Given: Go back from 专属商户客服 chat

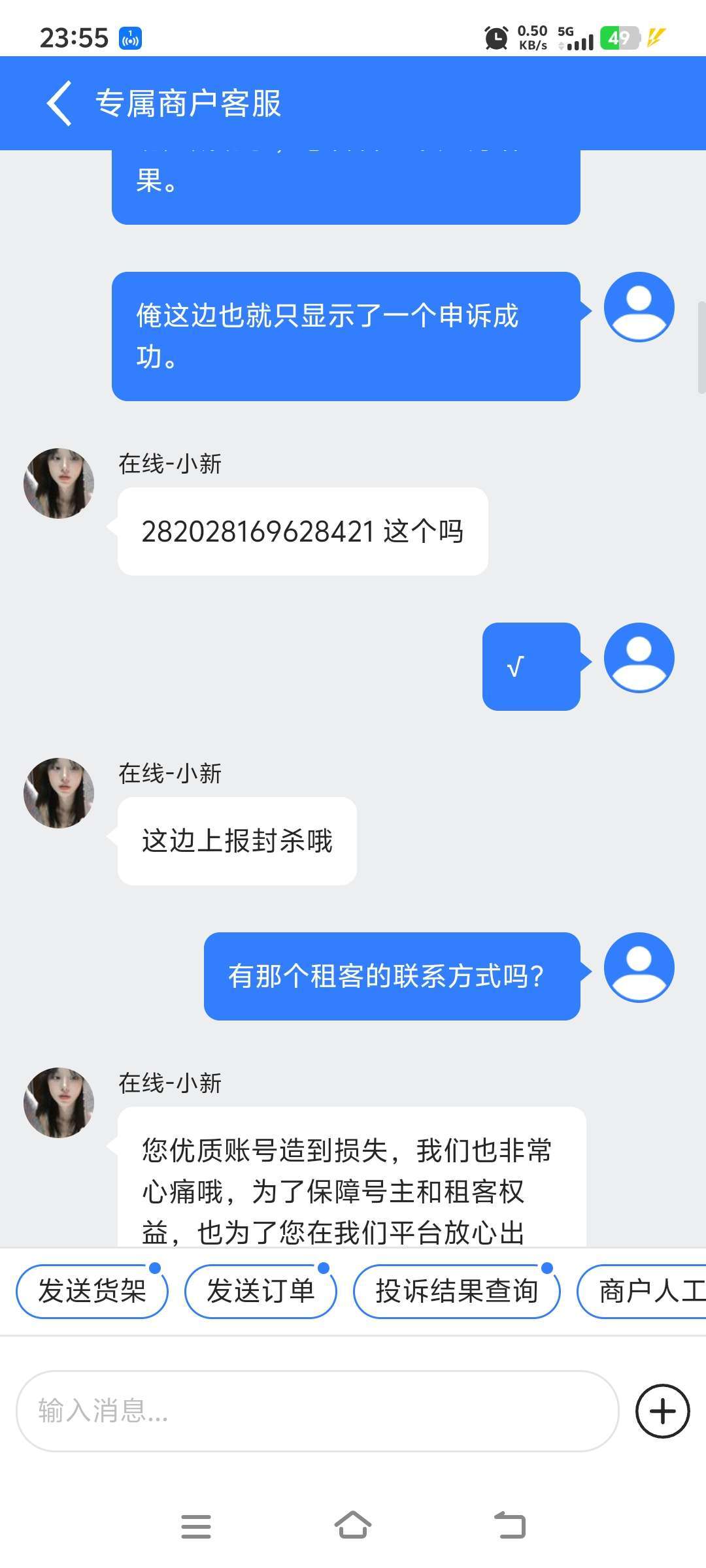Looking at the screenshot, I should tap(59, 103).
